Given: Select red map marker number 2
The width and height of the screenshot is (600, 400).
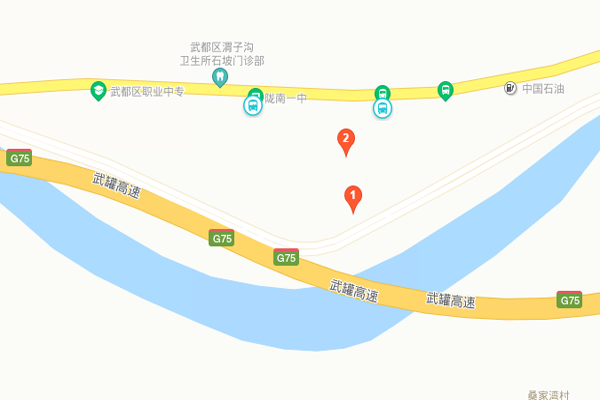Looking at the screenshot, I should (345, 141).
